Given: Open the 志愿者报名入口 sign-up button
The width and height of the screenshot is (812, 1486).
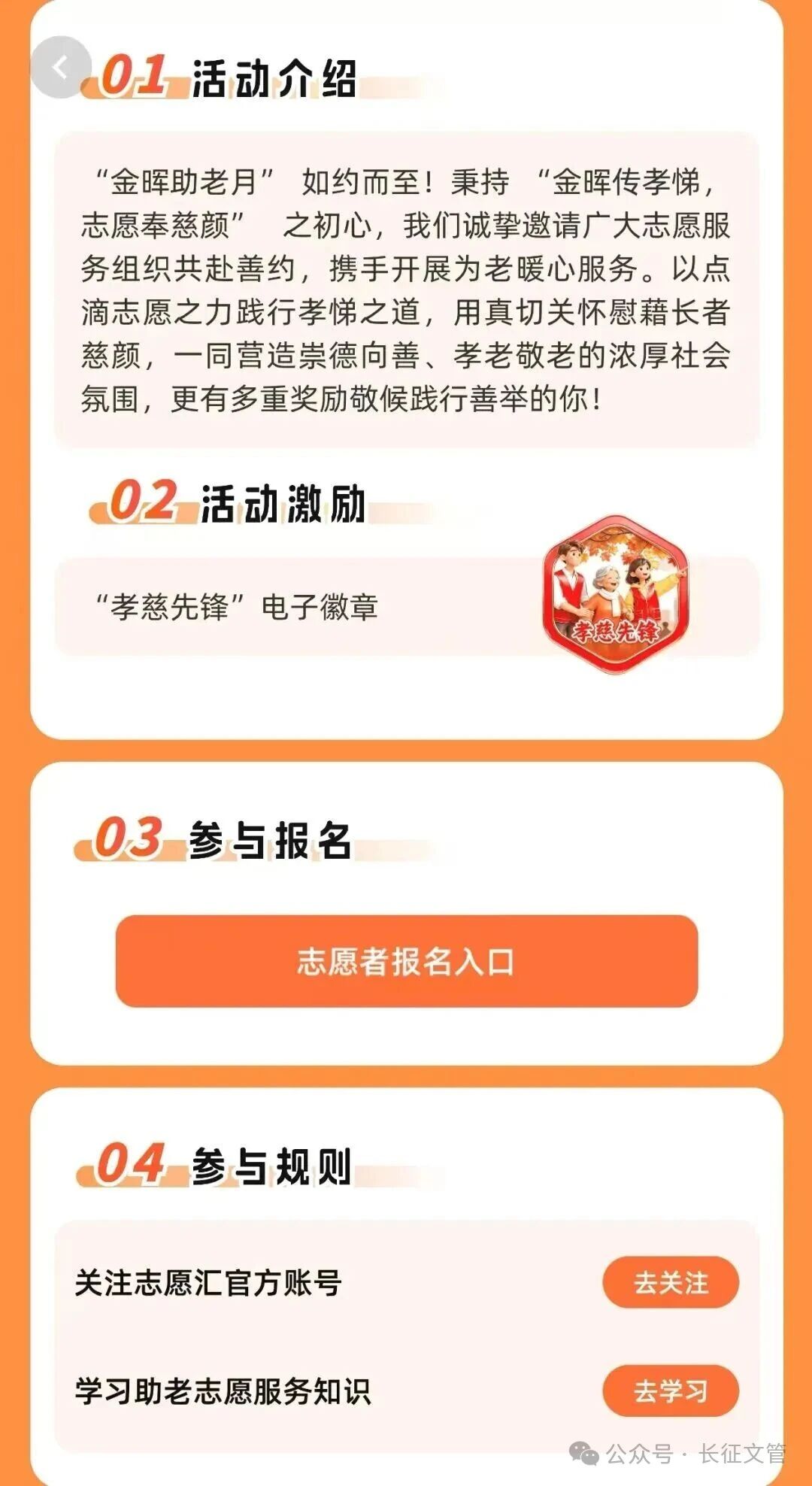Looking at the screenshot, I should 406,961.
